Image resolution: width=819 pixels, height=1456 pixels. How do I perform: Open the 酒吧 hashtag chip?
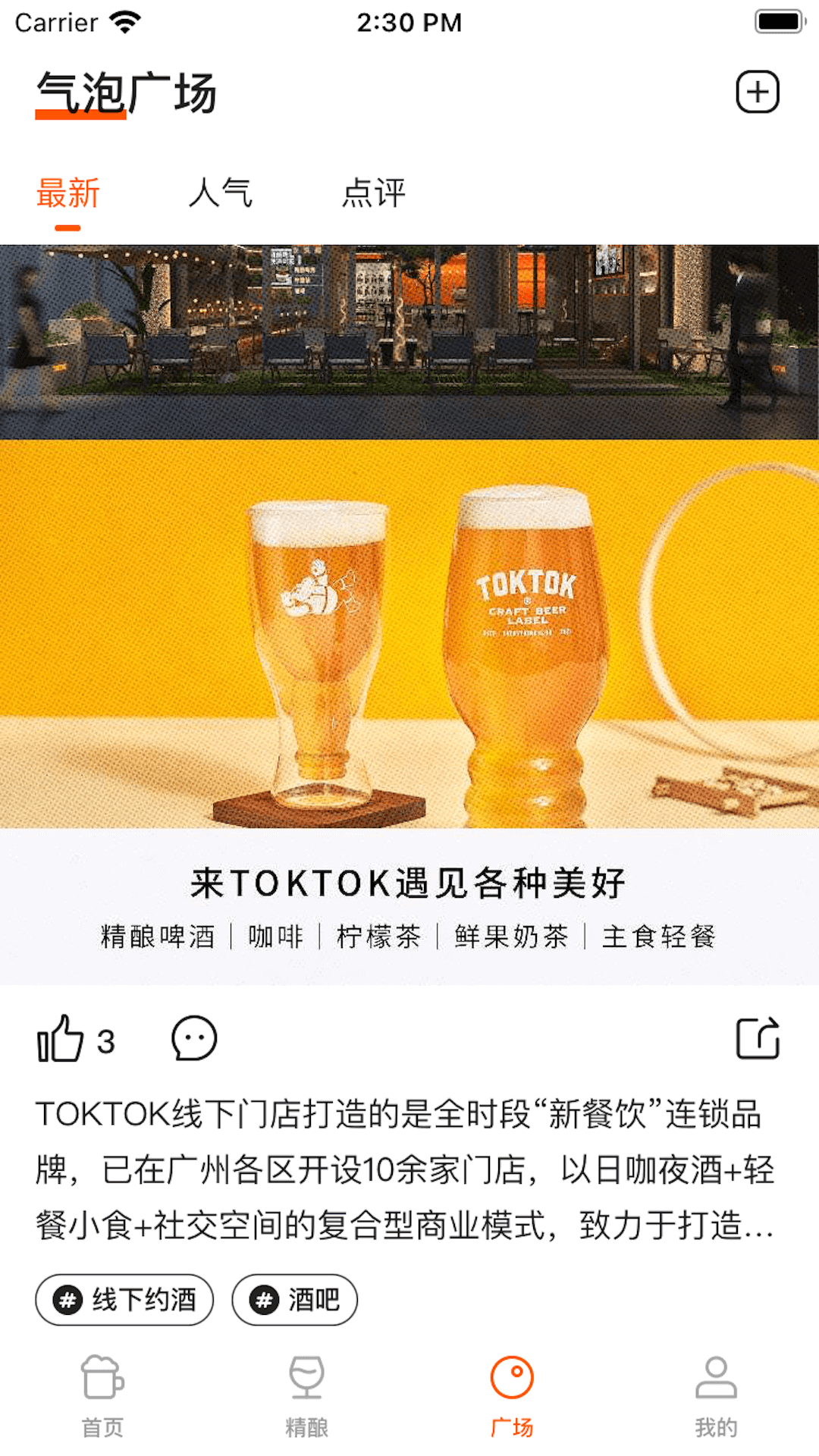(x=294, y=1300)
